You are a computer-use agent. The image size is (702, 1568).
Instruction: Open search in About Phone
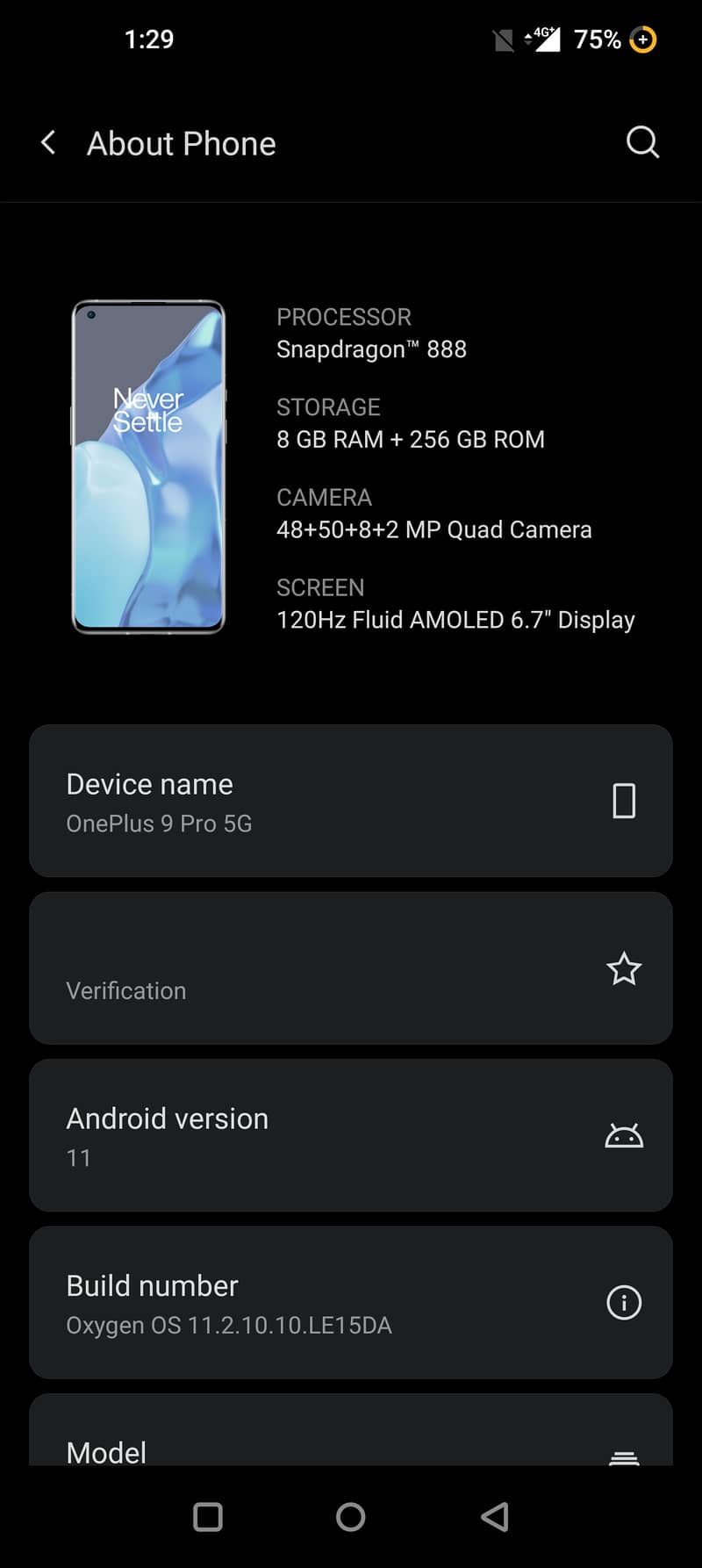coord(642,142)
